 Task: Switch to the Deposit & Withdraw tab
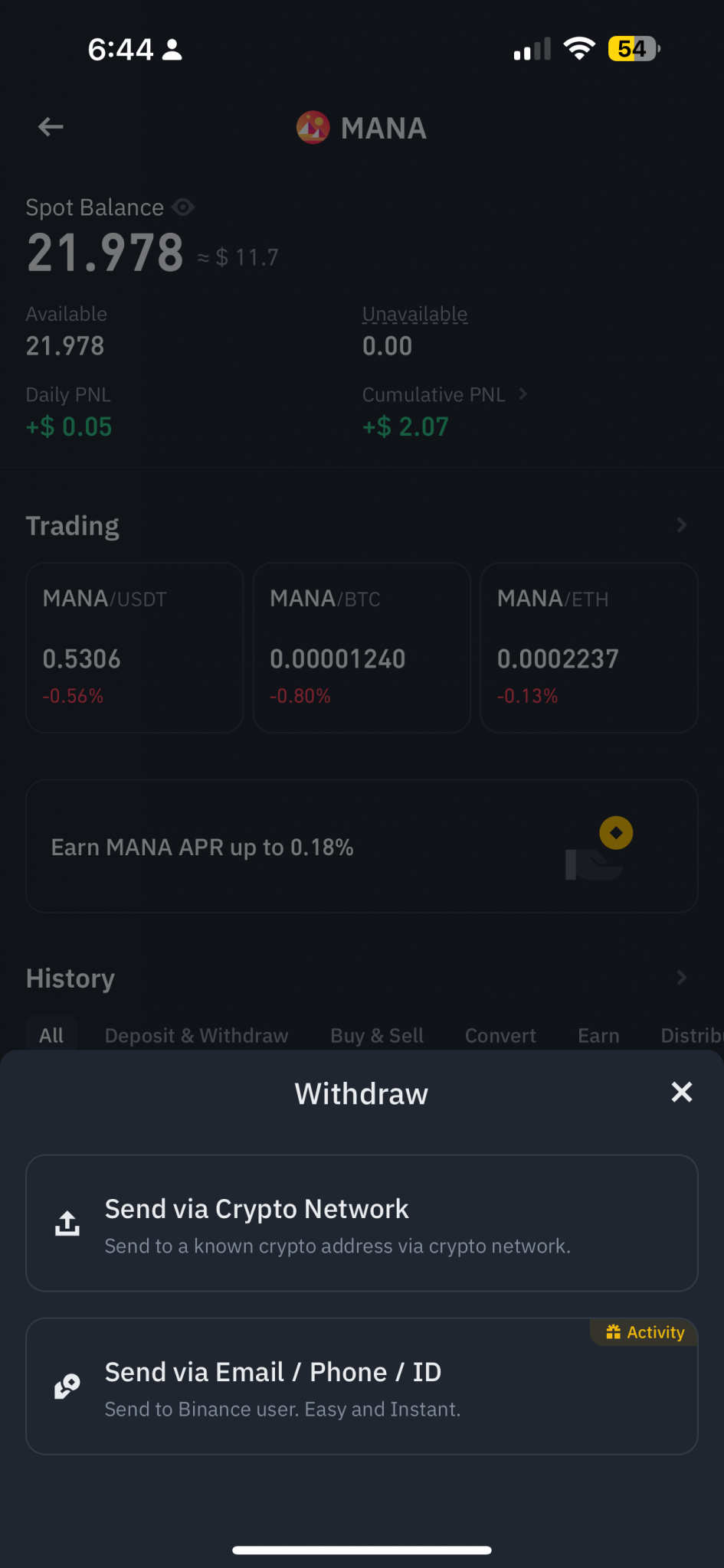coord(195,1035)
